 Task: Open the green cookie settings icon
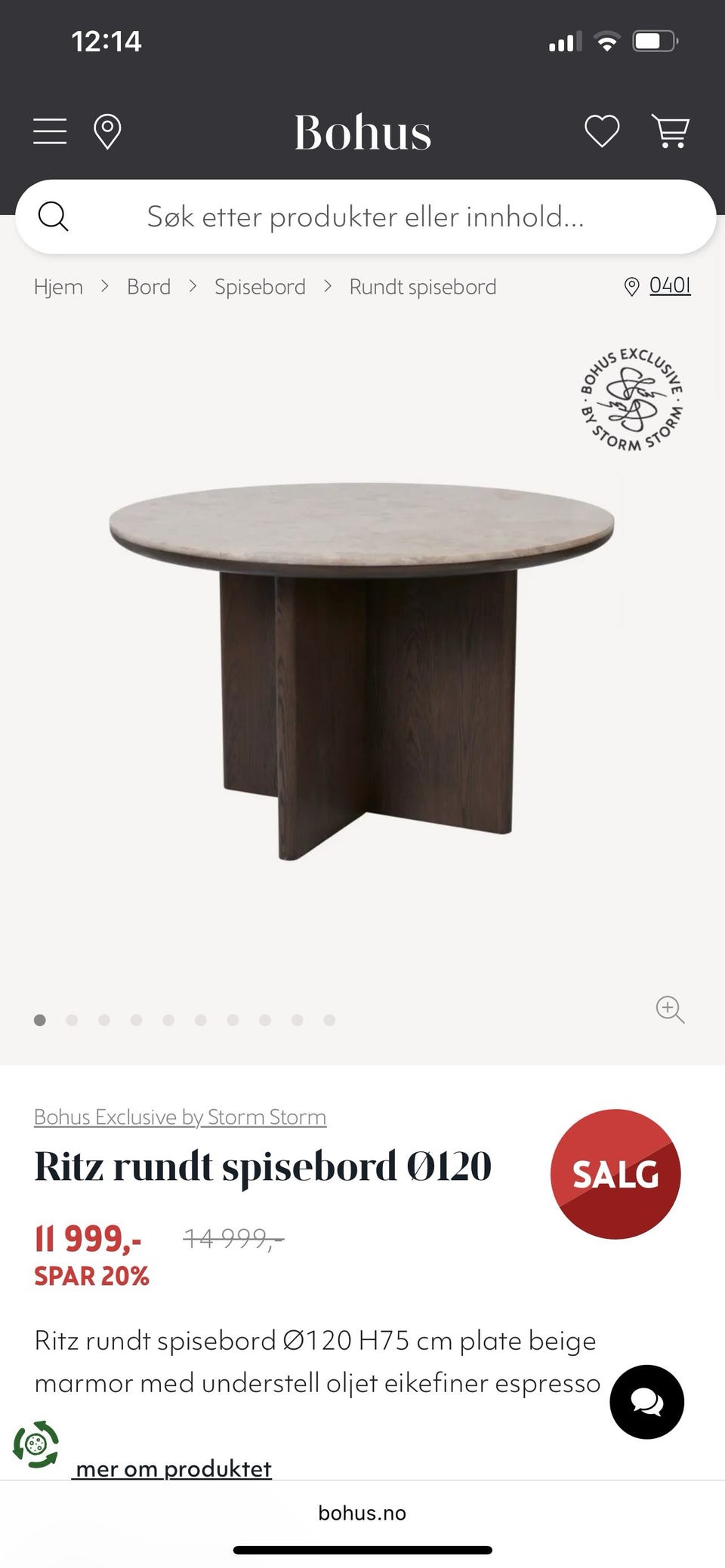click(35, 1444)
